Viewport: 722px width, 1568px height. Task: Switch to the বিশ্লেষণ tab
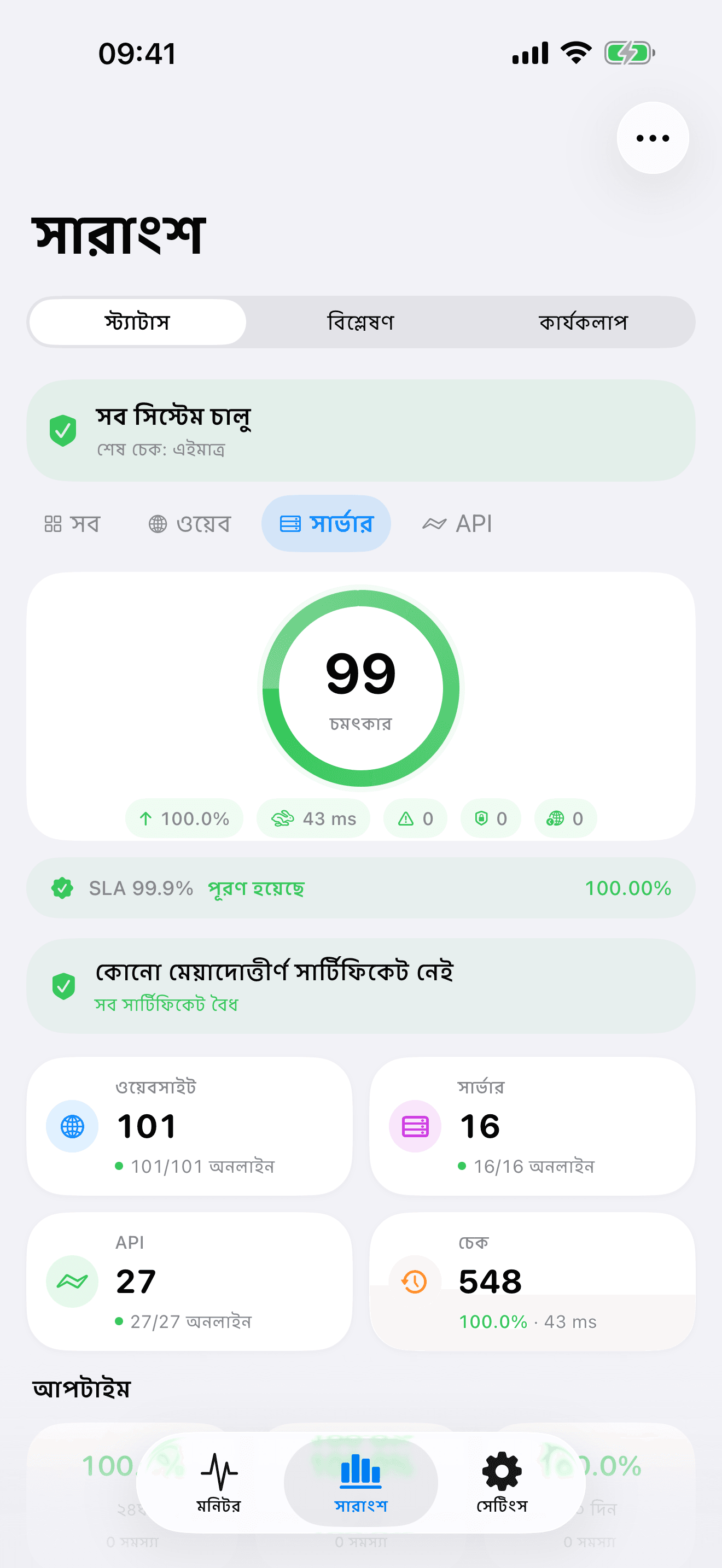tap(360, 322)
